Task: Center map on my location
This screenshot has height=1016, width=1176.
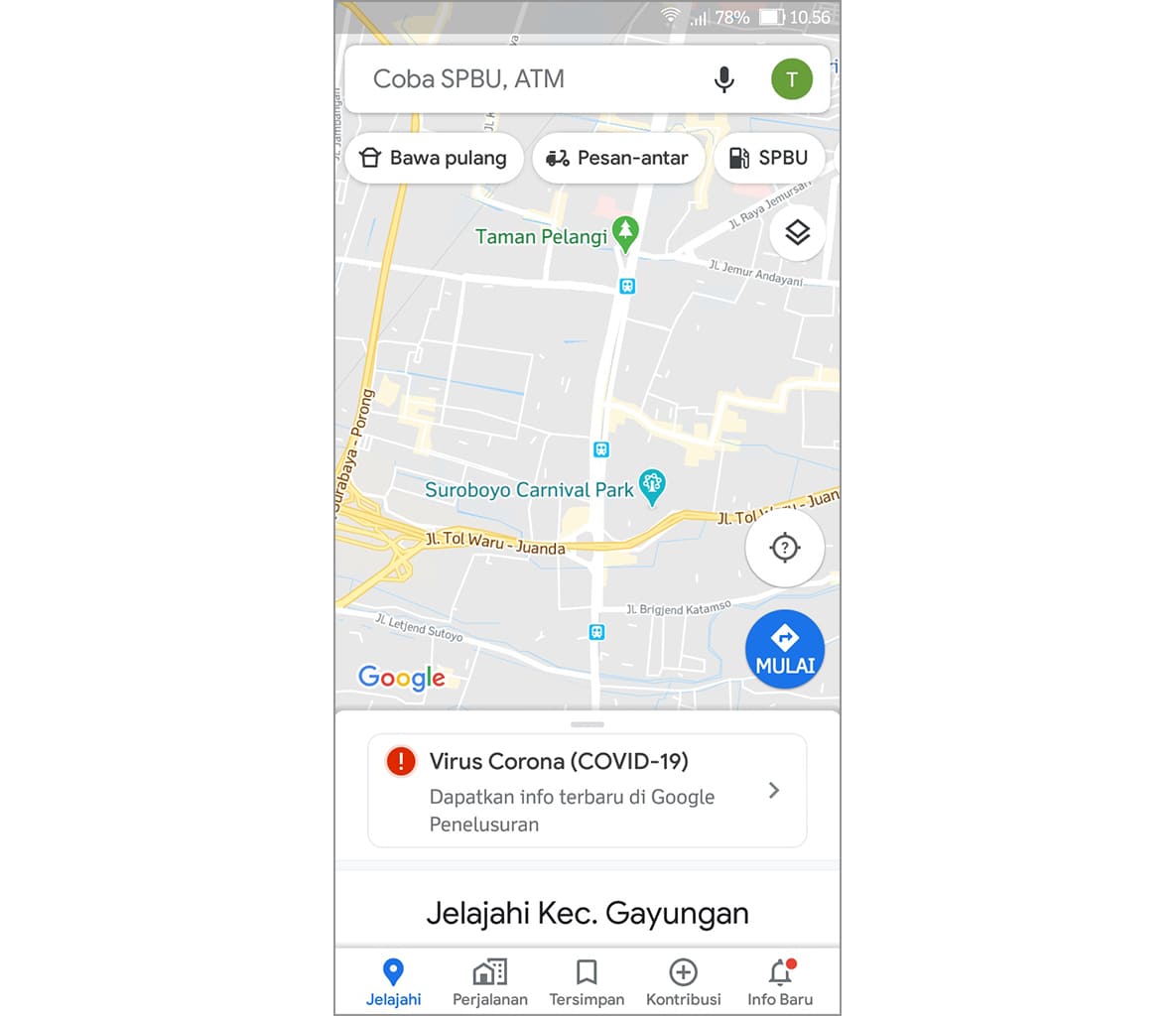Action: [784, 547]
